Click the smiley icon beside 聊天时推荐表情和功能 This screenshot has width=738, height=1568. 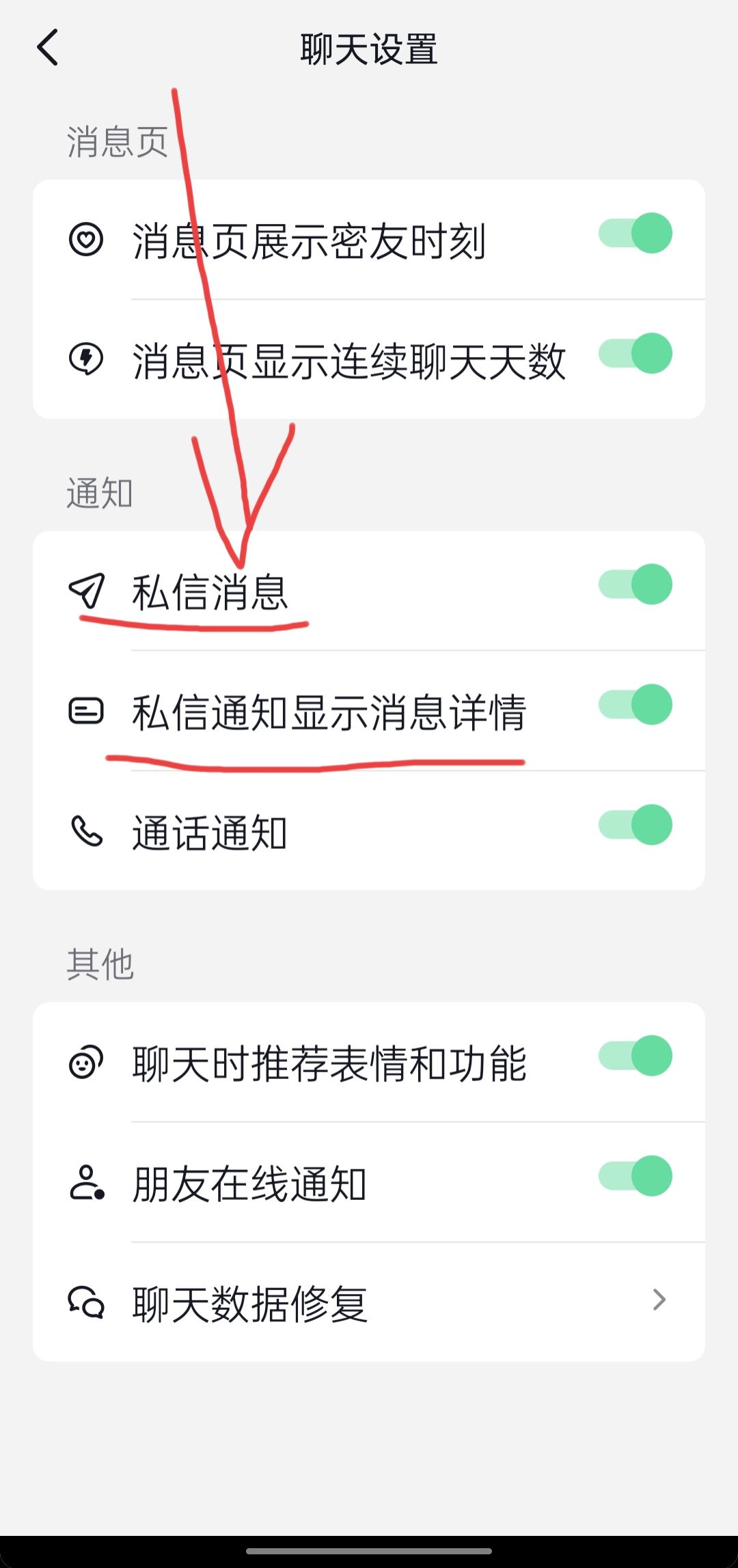[86, 1057]
